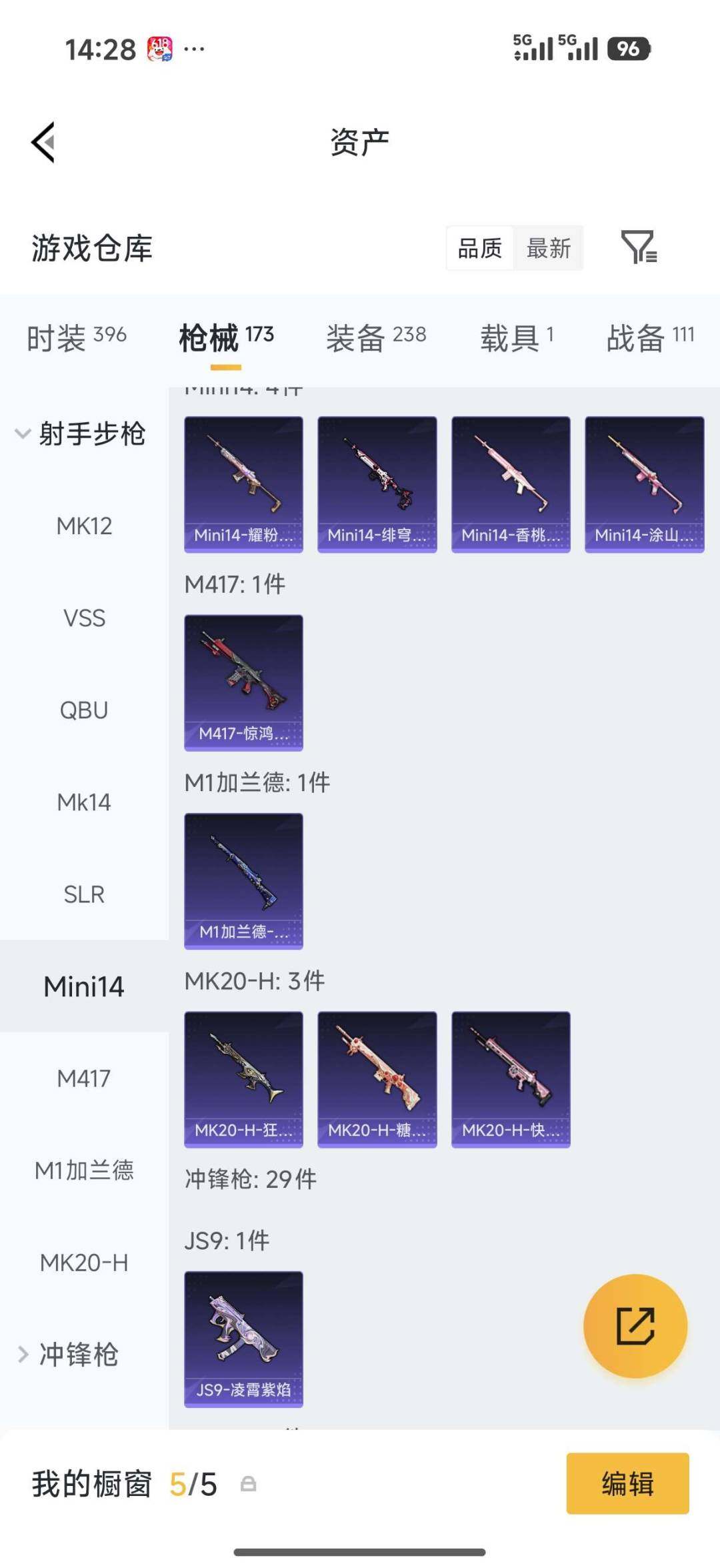This screenshot has height=1568, width=720.
Task: Tap 编辑 to edit my showcase
Action: [x=627, y=1483]
